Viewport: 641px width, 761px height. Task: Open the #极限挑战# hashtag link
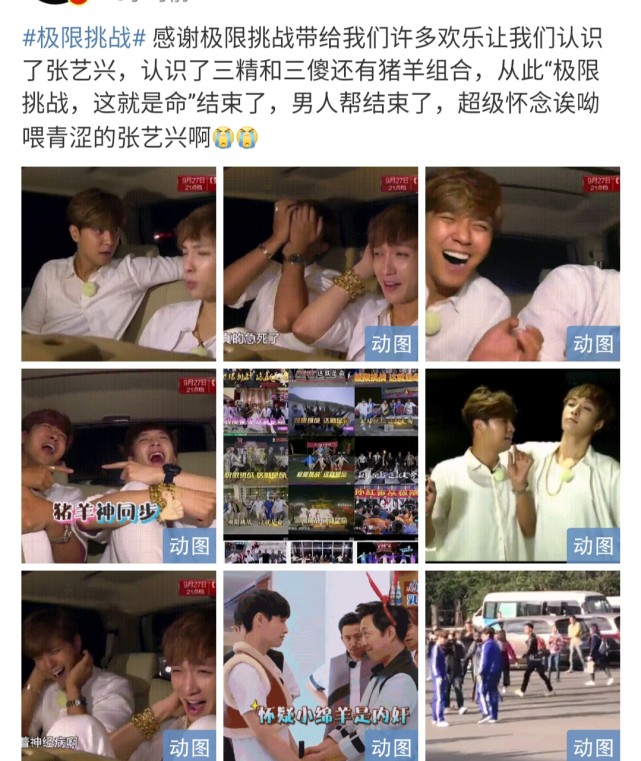click(85, 39)
